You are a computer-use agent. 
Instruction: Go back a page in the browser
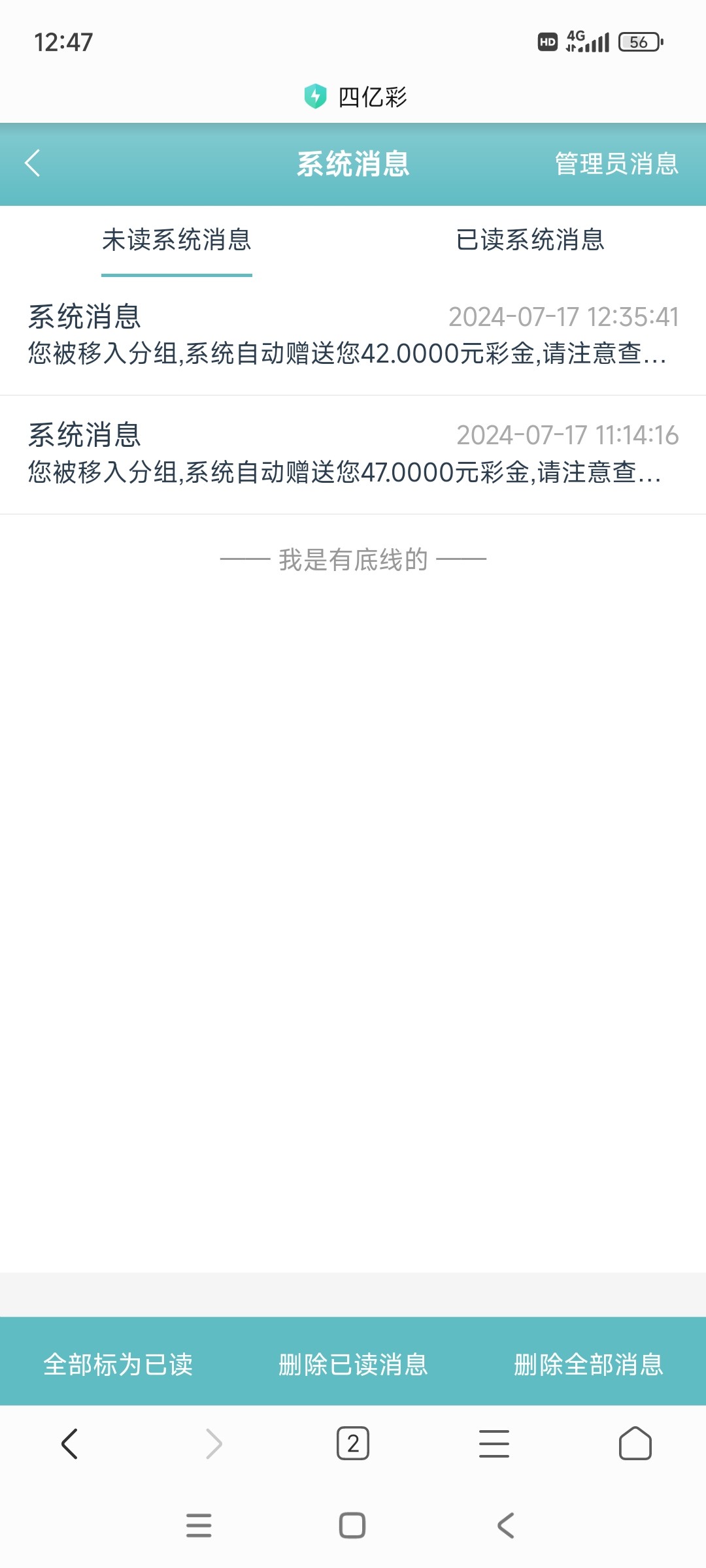70,1444
